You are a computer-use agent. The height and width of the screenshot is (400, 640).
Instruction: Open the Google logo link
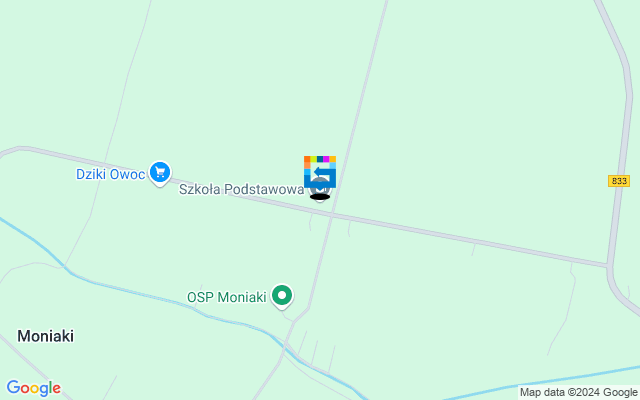pyautogui.click(x=33, y=388)
